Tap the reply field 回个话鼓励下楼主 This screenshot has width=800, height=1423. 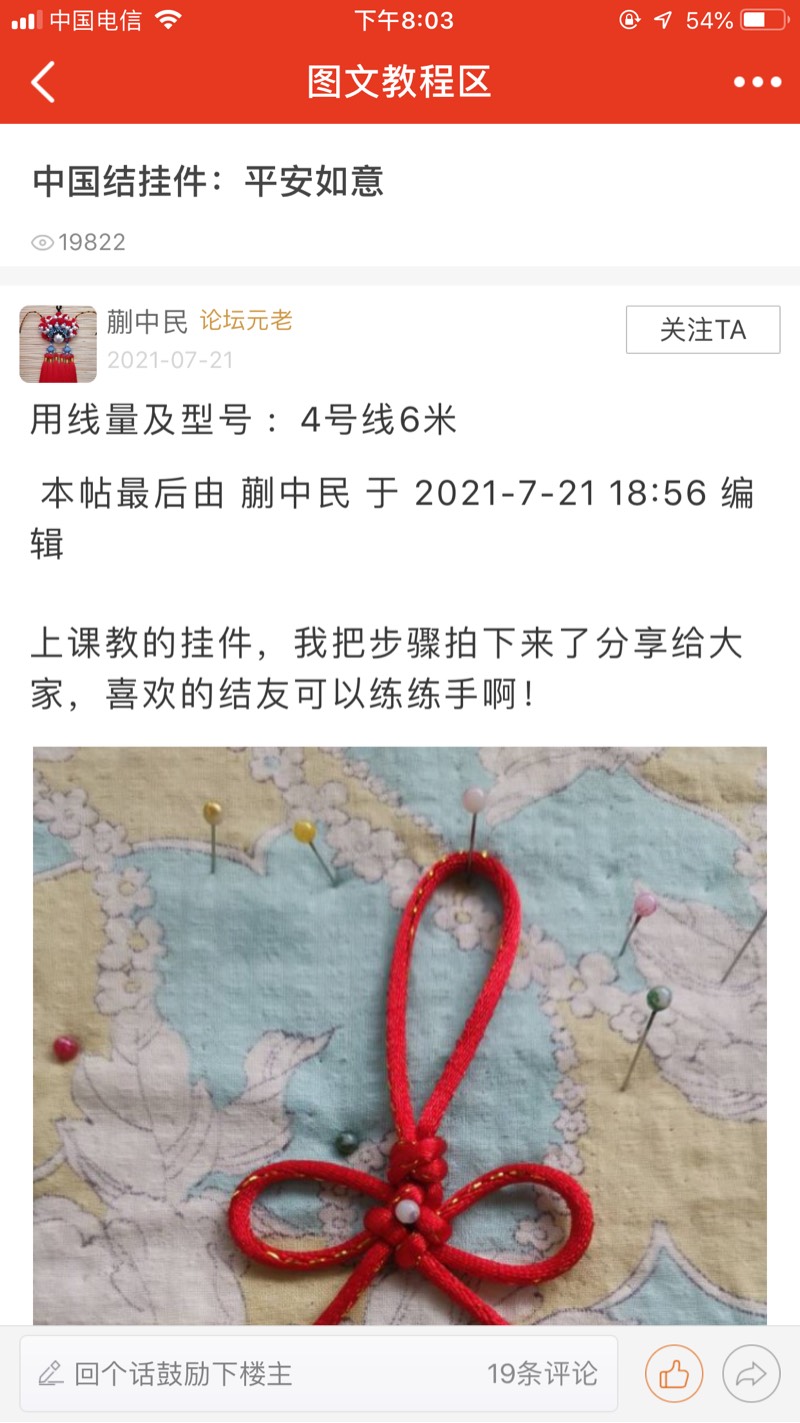pyautogui.click(x=250, y=1373)
